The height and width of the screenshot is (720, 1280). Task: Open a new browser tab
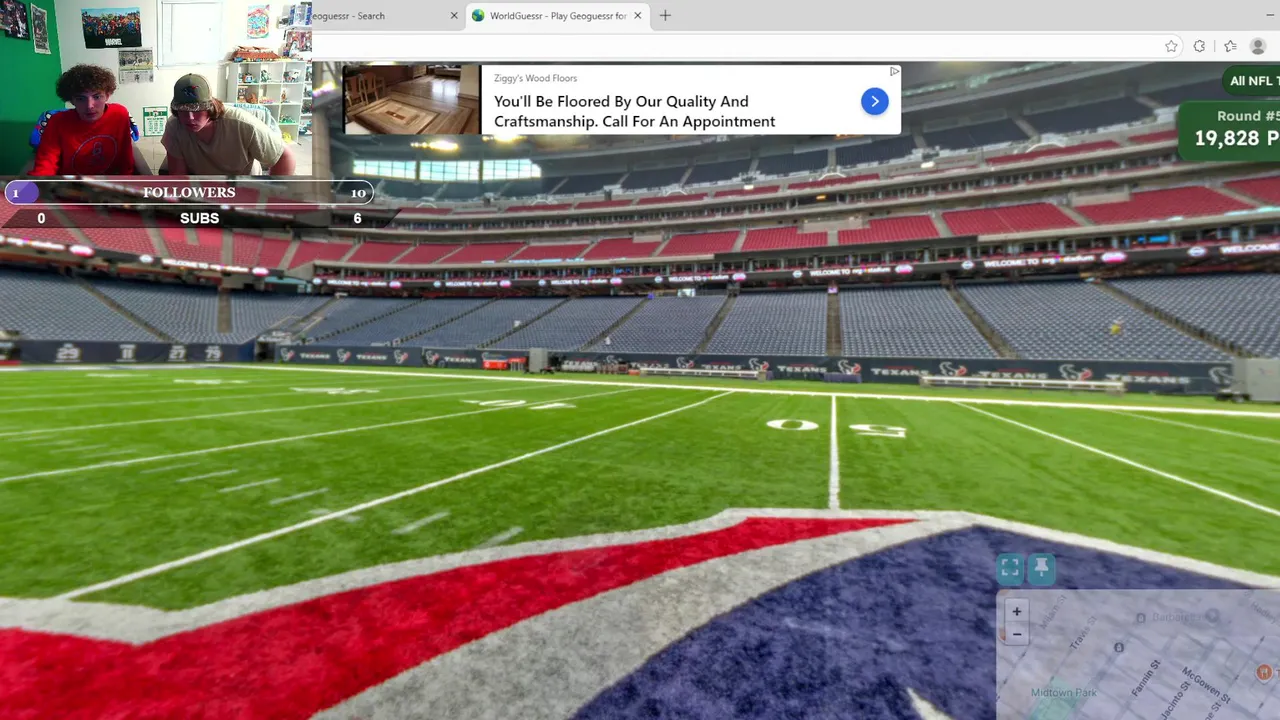click(x=665, y=16)
